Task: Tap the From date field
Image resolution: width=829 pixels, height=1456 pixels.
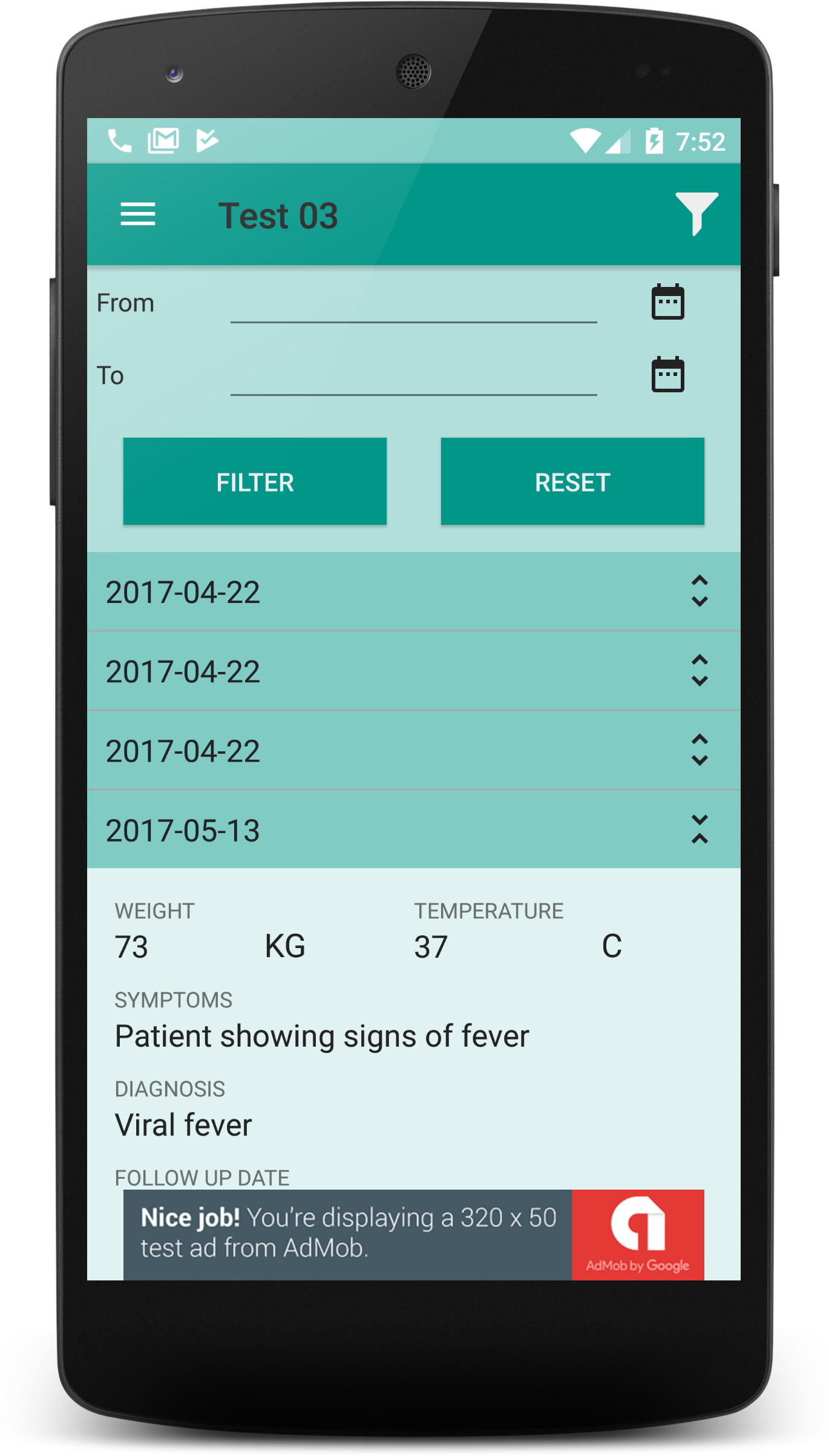Action: coord(413,304)
